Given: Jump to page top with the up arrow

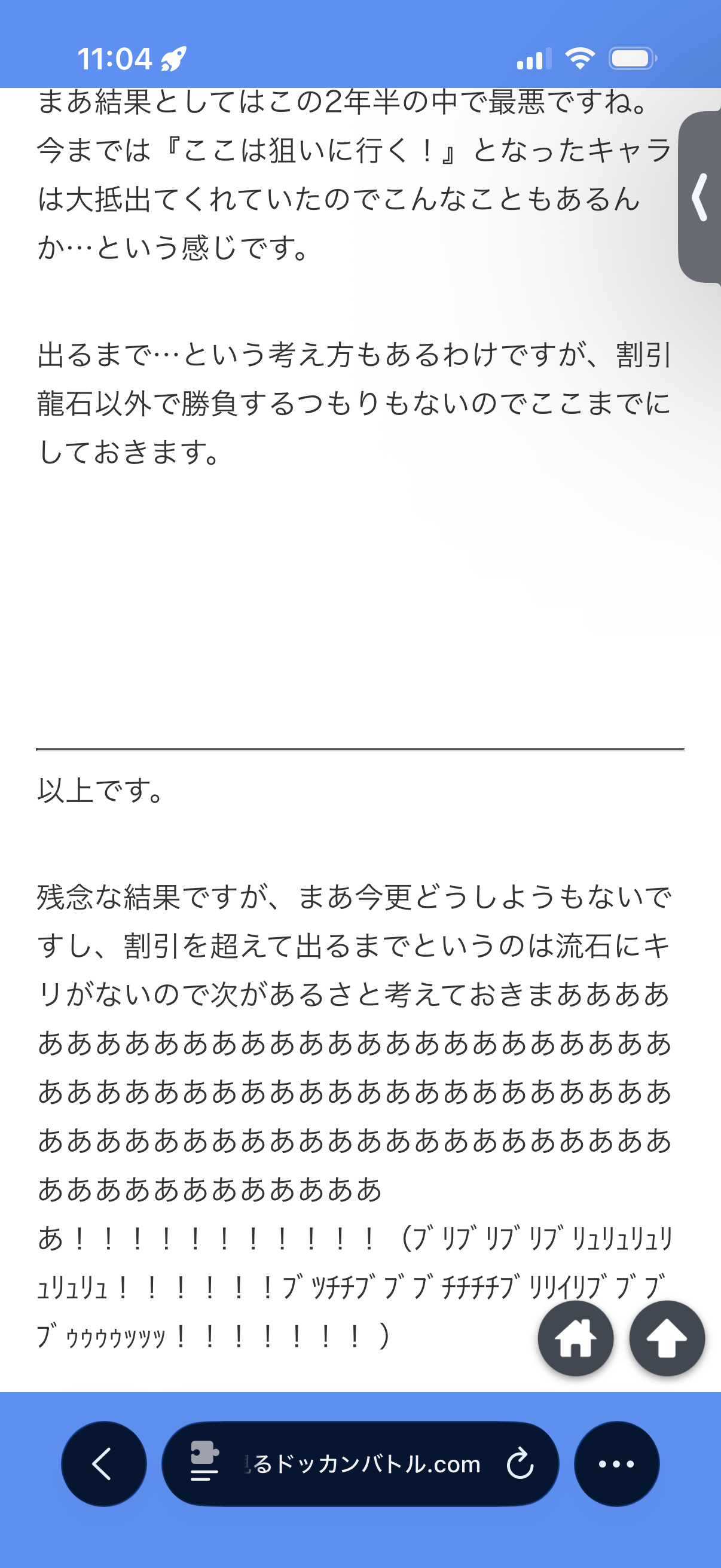Looking at the screenshot, I should [667, 1338].
